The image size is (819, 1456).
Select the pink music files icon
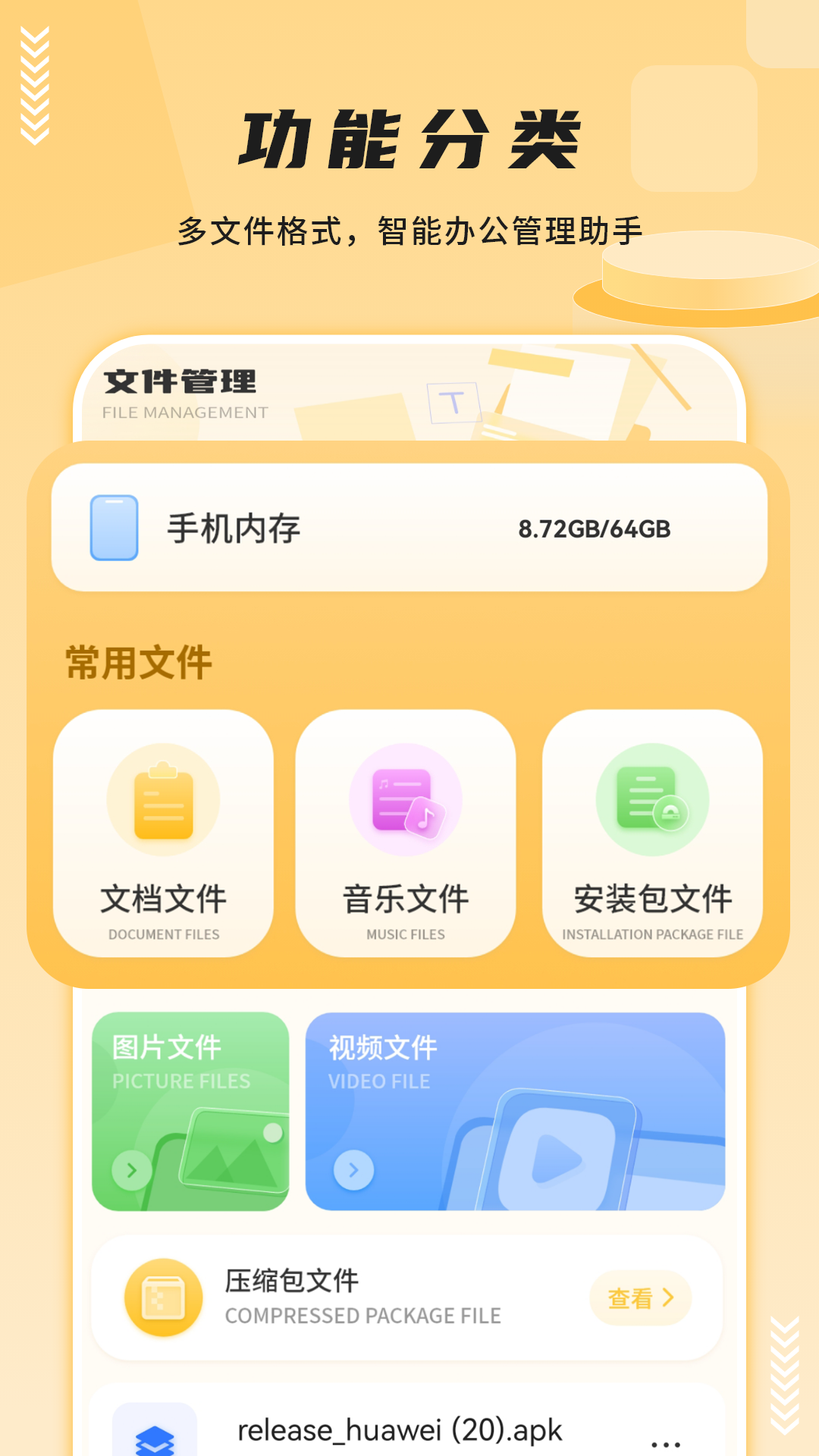(405, 800)
